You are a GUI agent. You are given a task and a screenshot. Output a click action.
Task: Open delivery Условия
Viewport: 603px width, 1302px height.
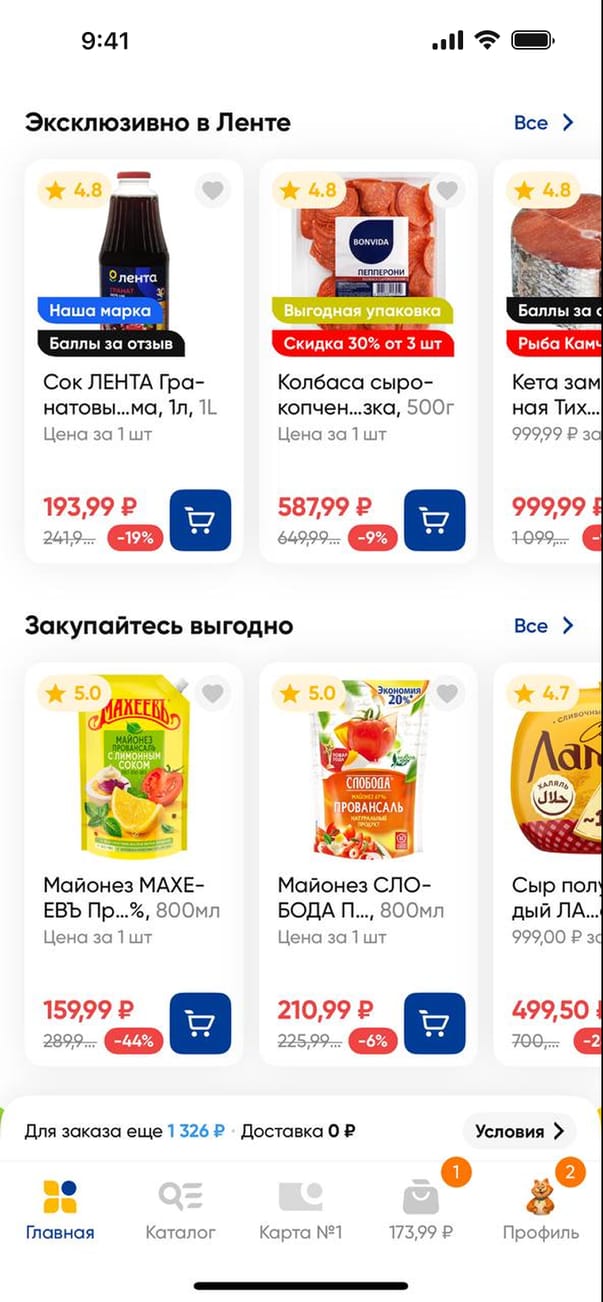tap(519, 1132)
